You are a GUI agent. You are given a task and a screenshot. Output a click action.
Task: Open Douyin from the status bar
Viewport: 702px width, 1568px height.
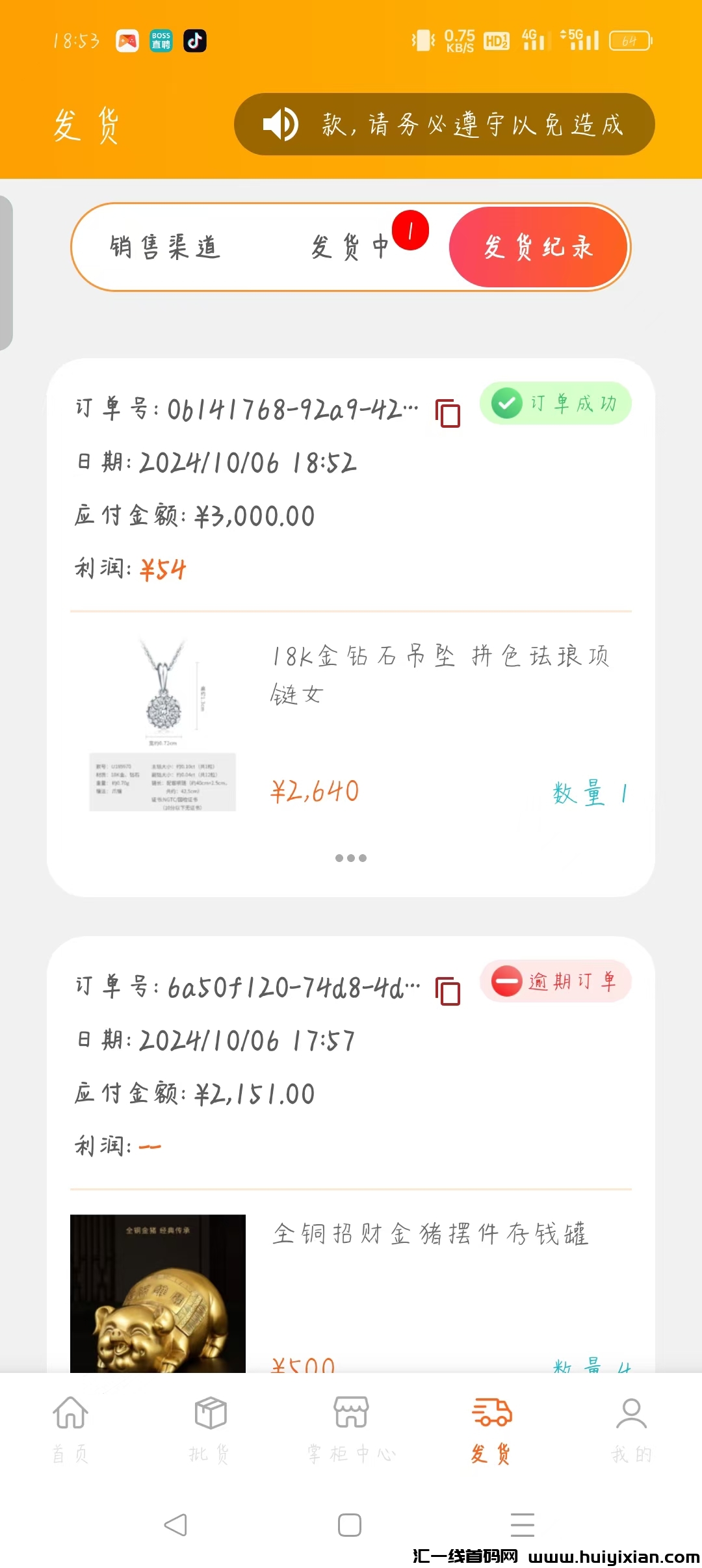point(195,40)
